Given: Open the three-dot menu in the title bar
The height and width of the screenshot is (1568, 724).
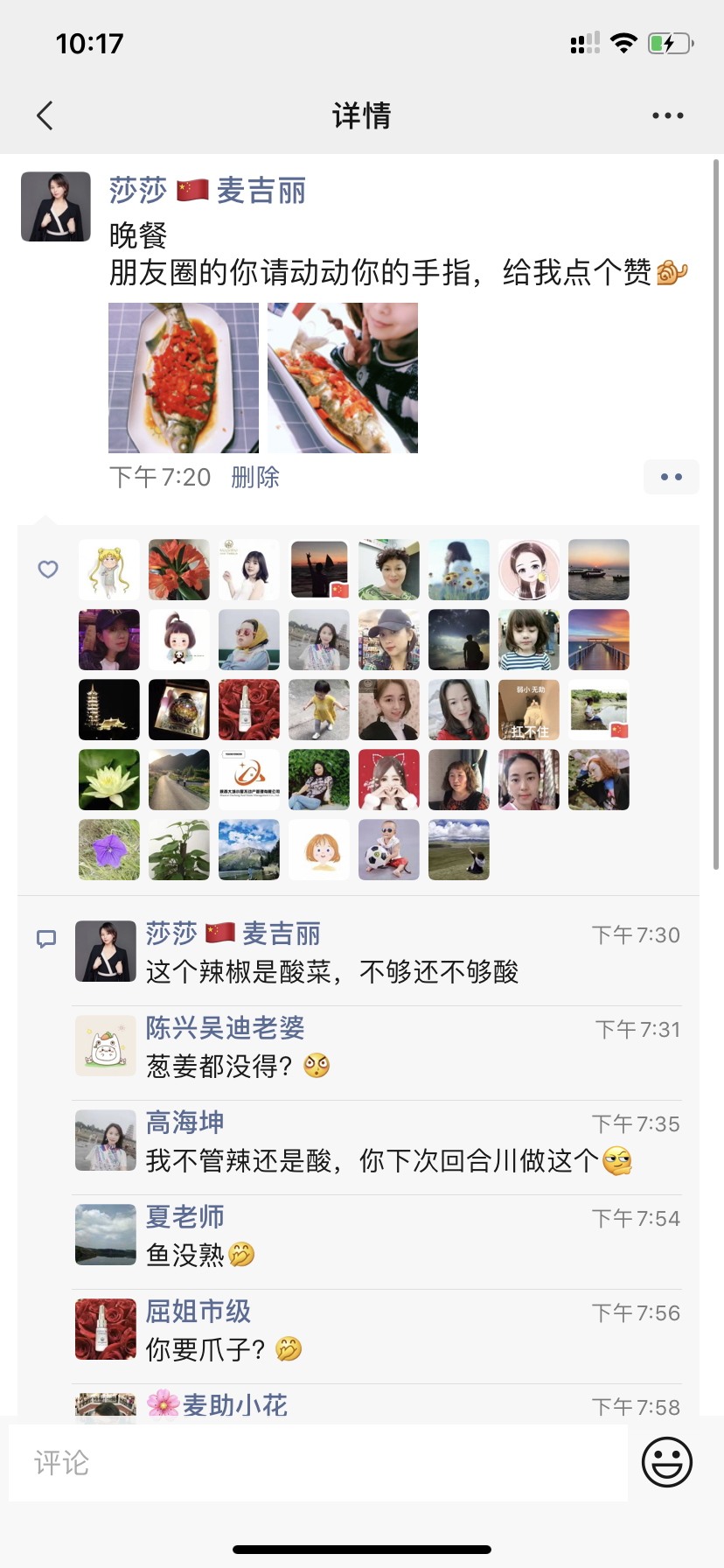Looking at the screenshot, I should 668,115.
